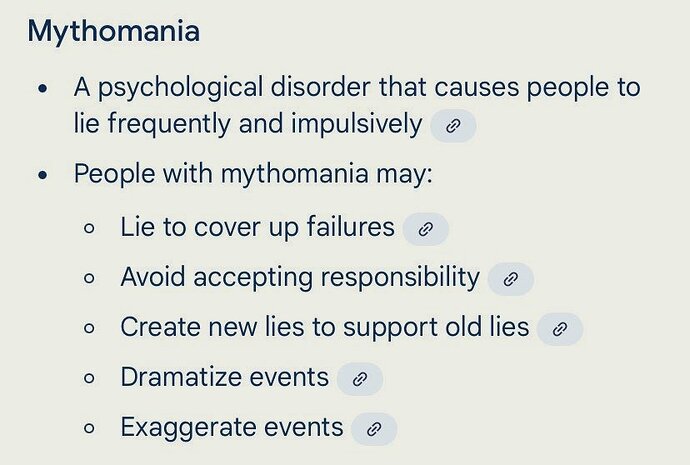Open source link beside 'Exaggerate events'
This screenshot has height=465, width=690.
coord(374,430)
